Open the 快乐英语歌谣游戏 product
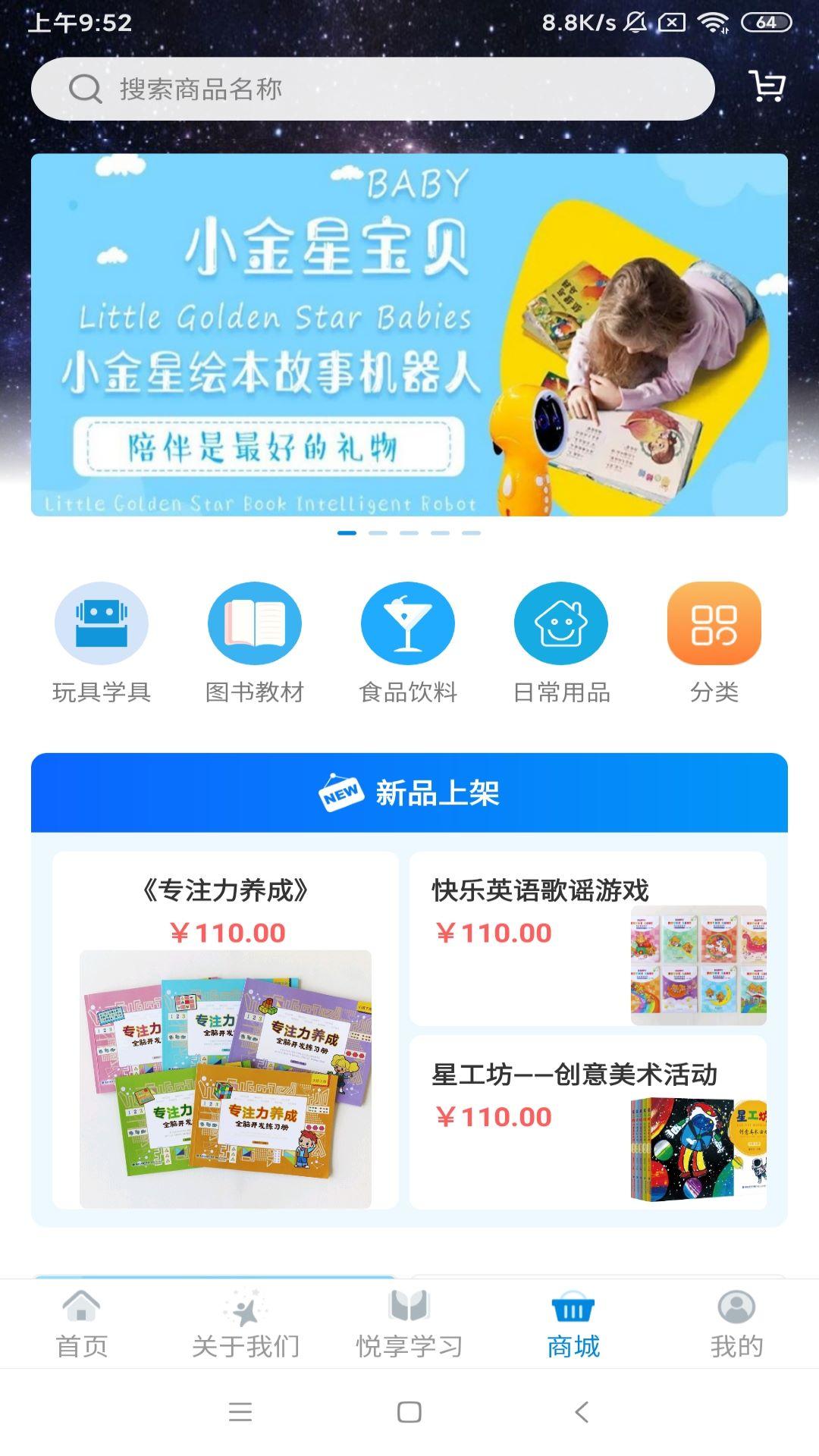Viewport: 819px width, 1456px height. click(588, 939)
